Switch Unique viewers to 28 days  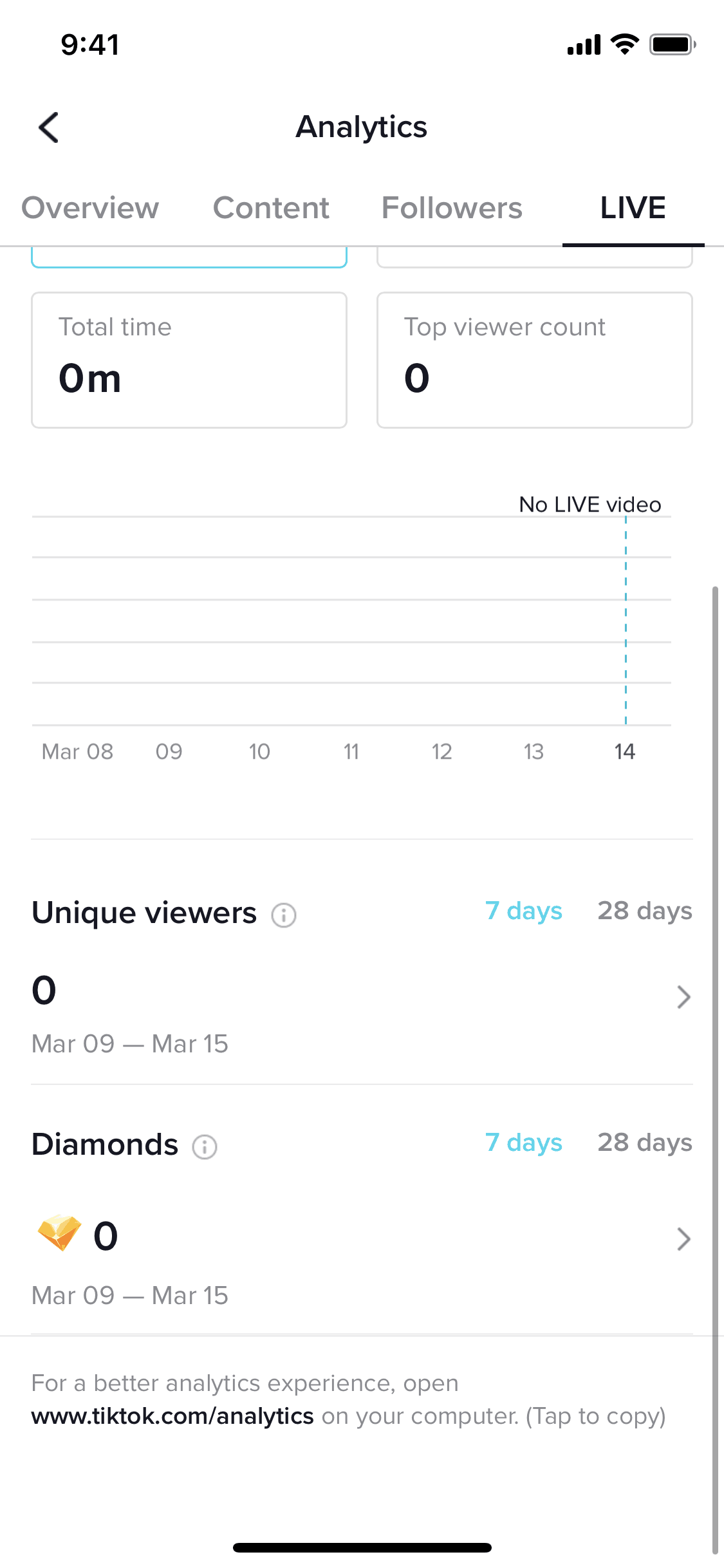pos(644,911)
